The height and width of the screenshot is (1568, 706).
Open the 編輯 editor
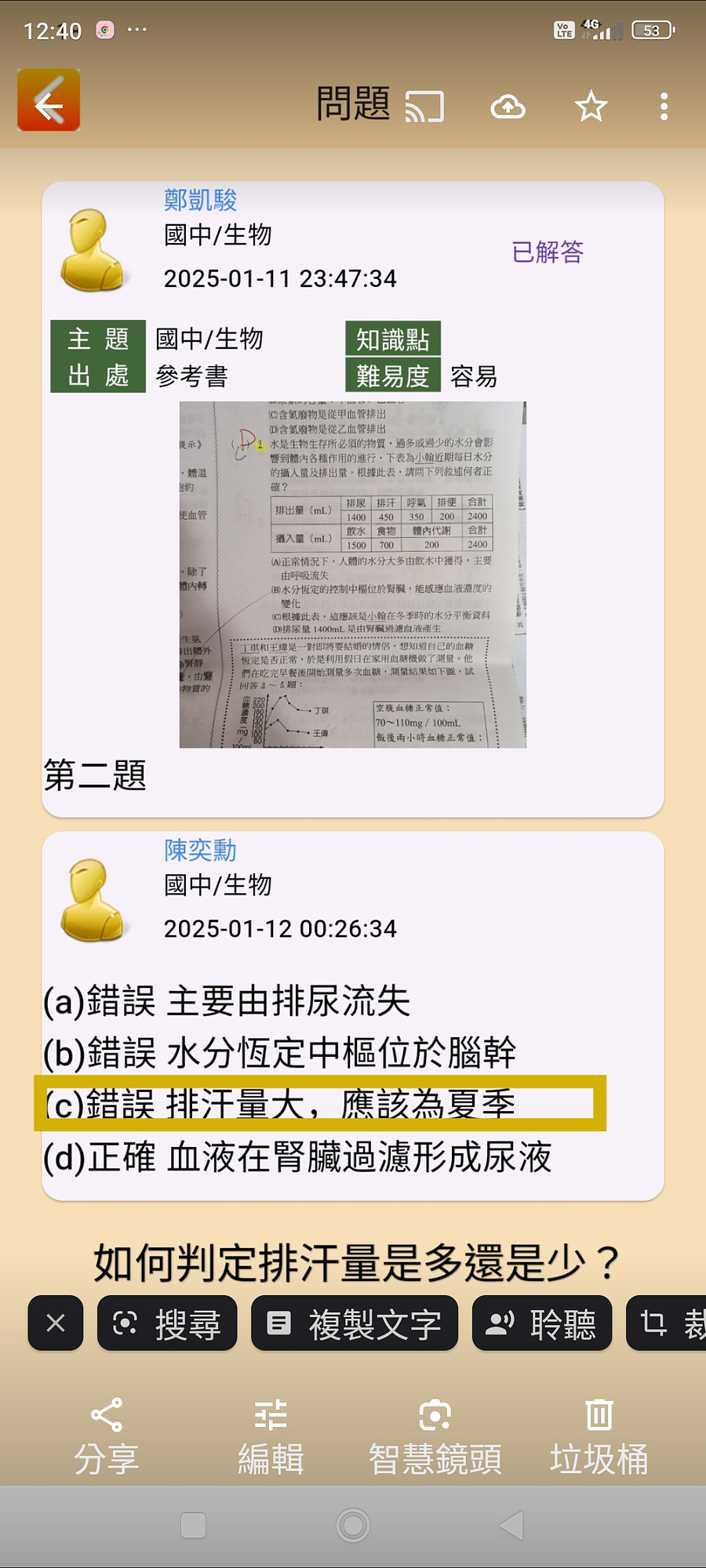271,1436
